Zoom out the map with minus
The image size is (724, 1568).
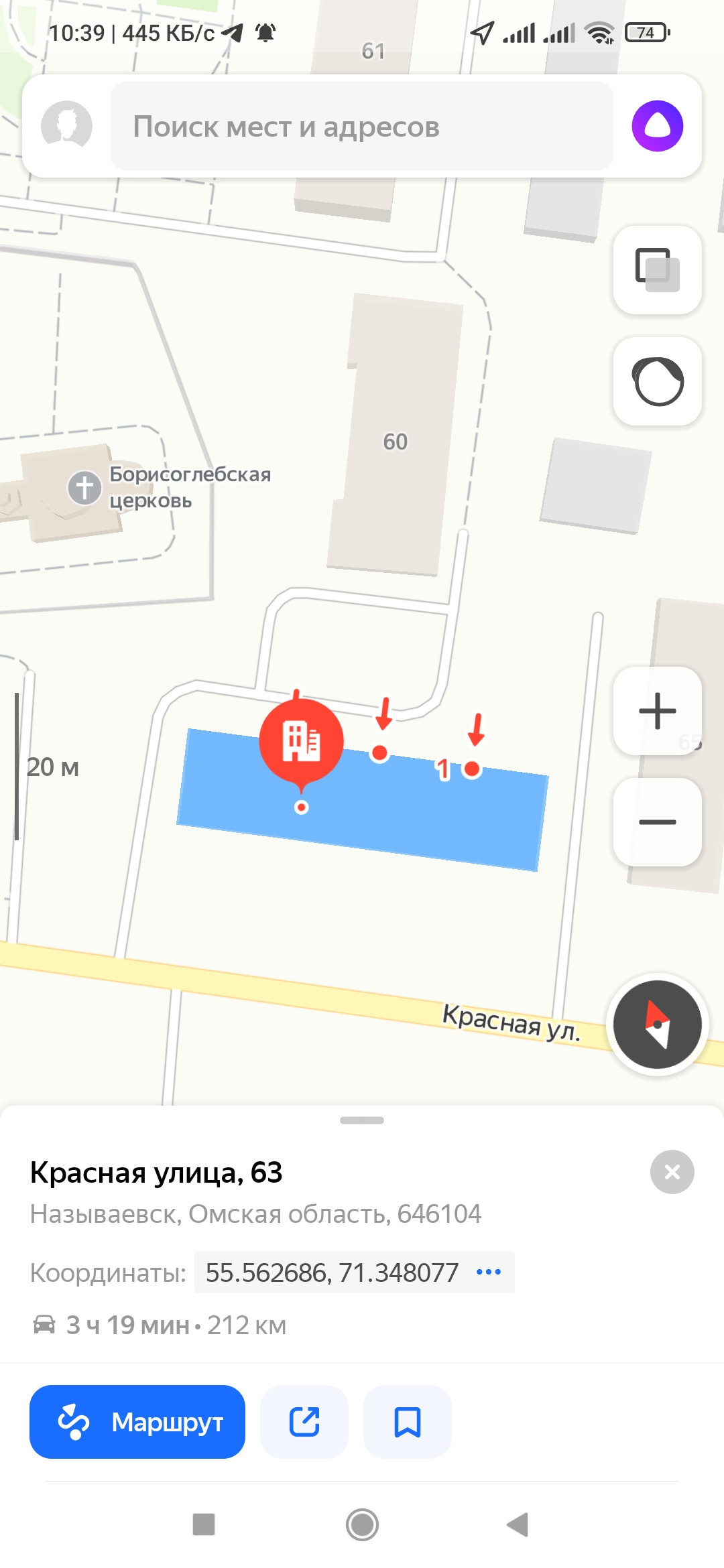[657, 822]
